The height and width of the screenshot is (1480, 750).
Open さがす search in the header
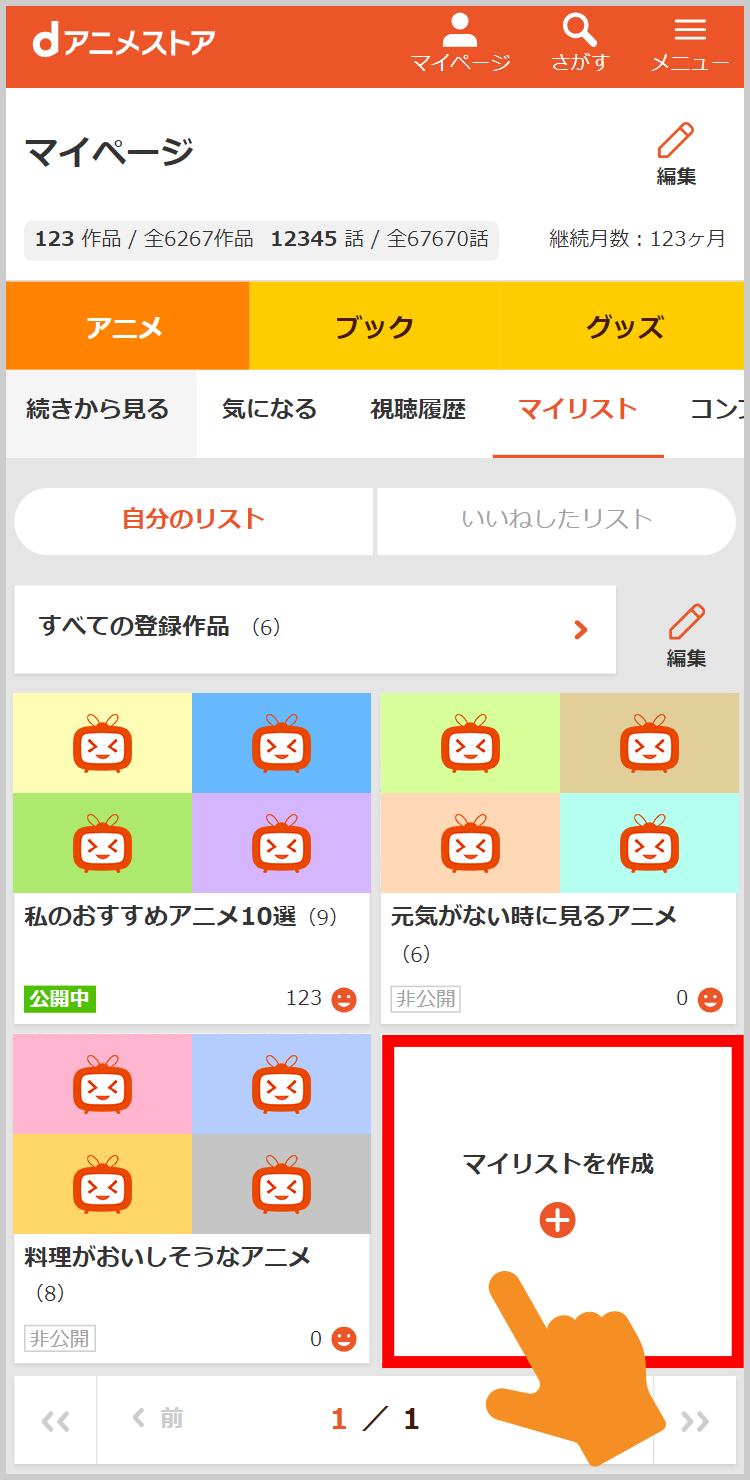pyautogui.click(x=579, y=44)
